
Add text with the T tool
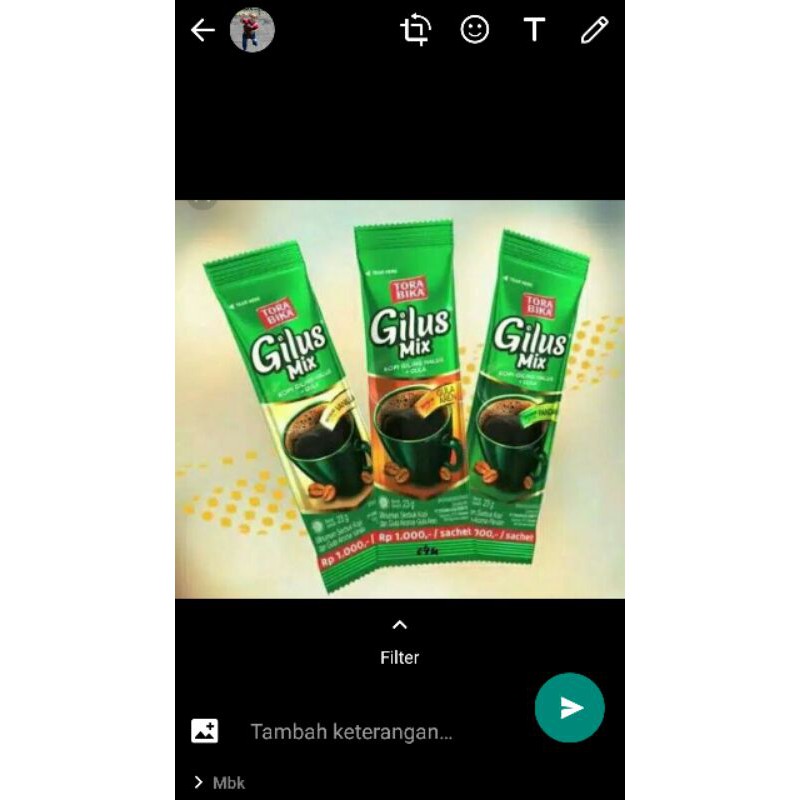[534, 30]
